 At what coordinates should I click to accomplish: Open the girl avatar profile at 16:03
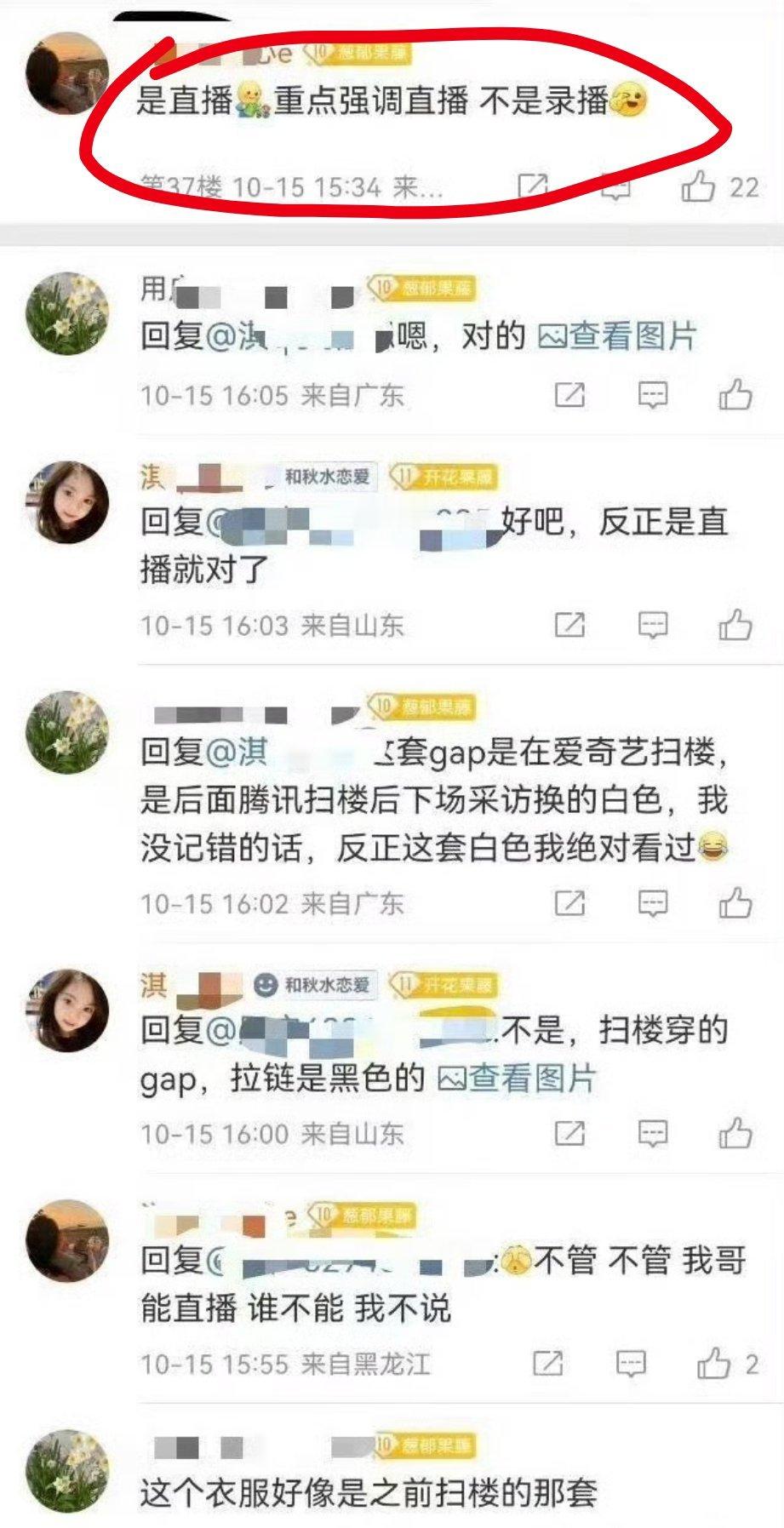click(68, 502)
